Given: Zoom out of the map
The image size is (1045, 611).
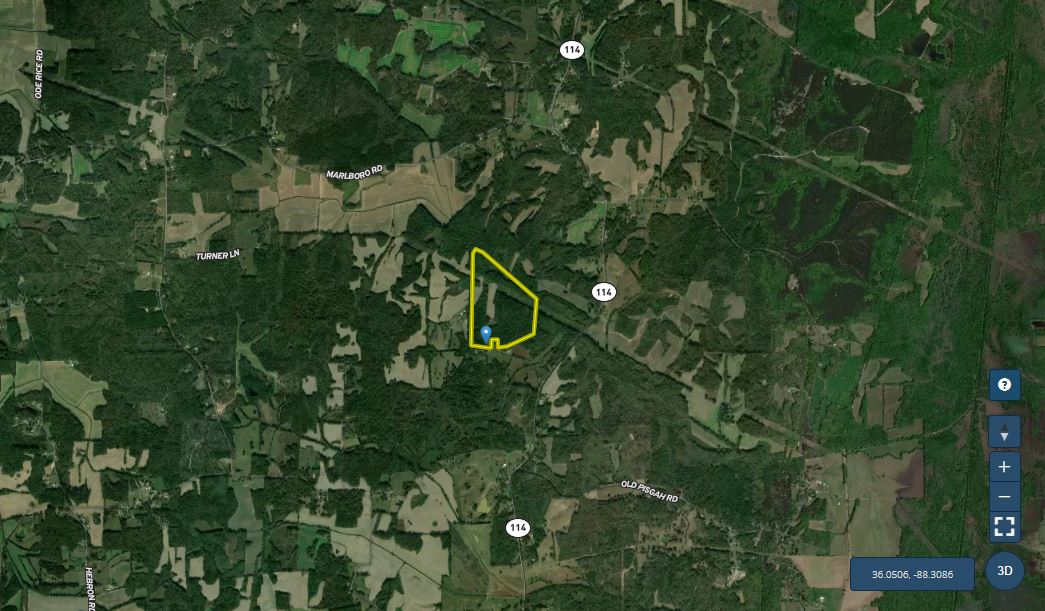Looking at the screenshot, I should point(1004,497).
